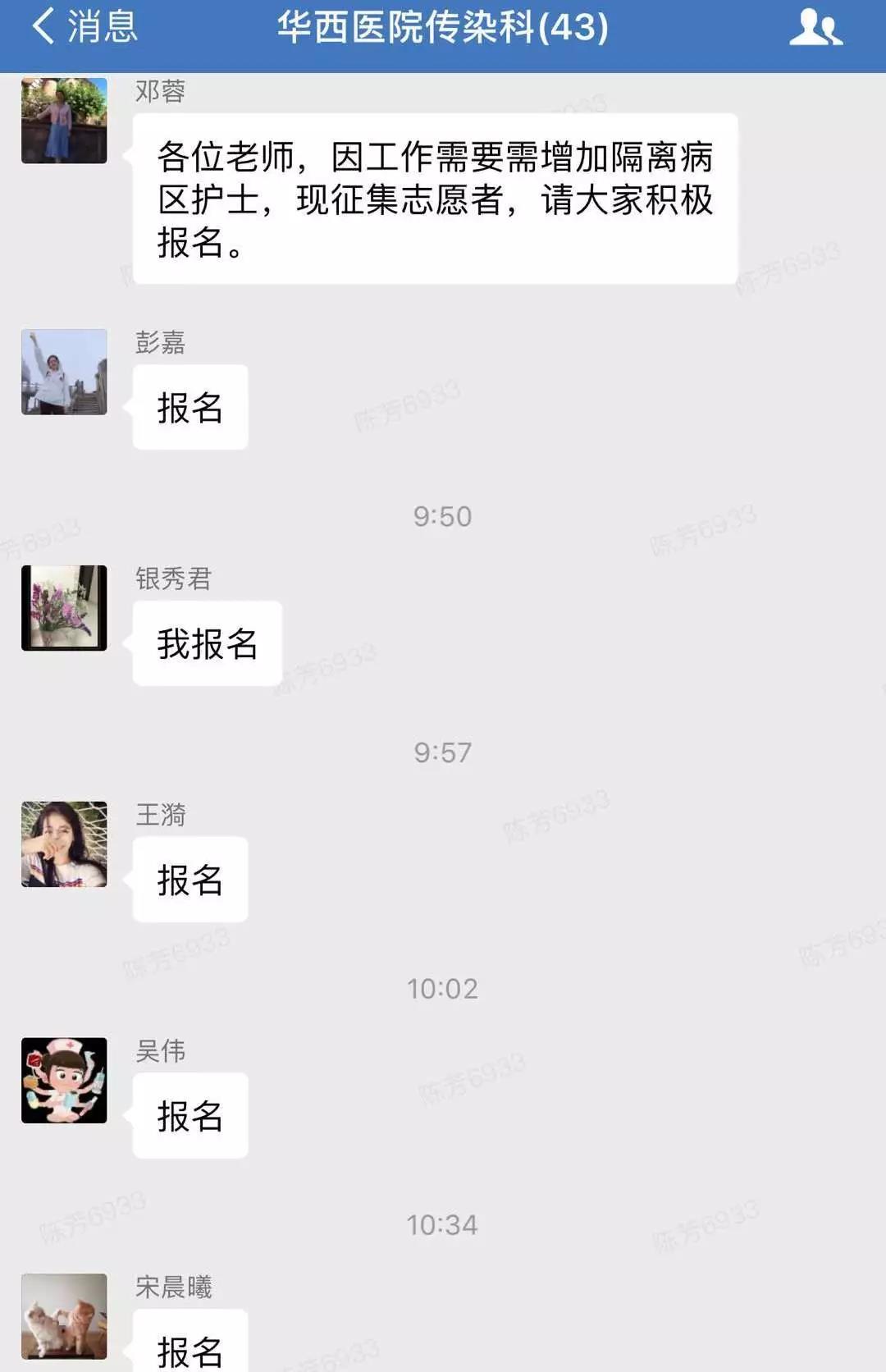
Task: Open 银秀君's profile avatar
Action: [x=64, y=608]
